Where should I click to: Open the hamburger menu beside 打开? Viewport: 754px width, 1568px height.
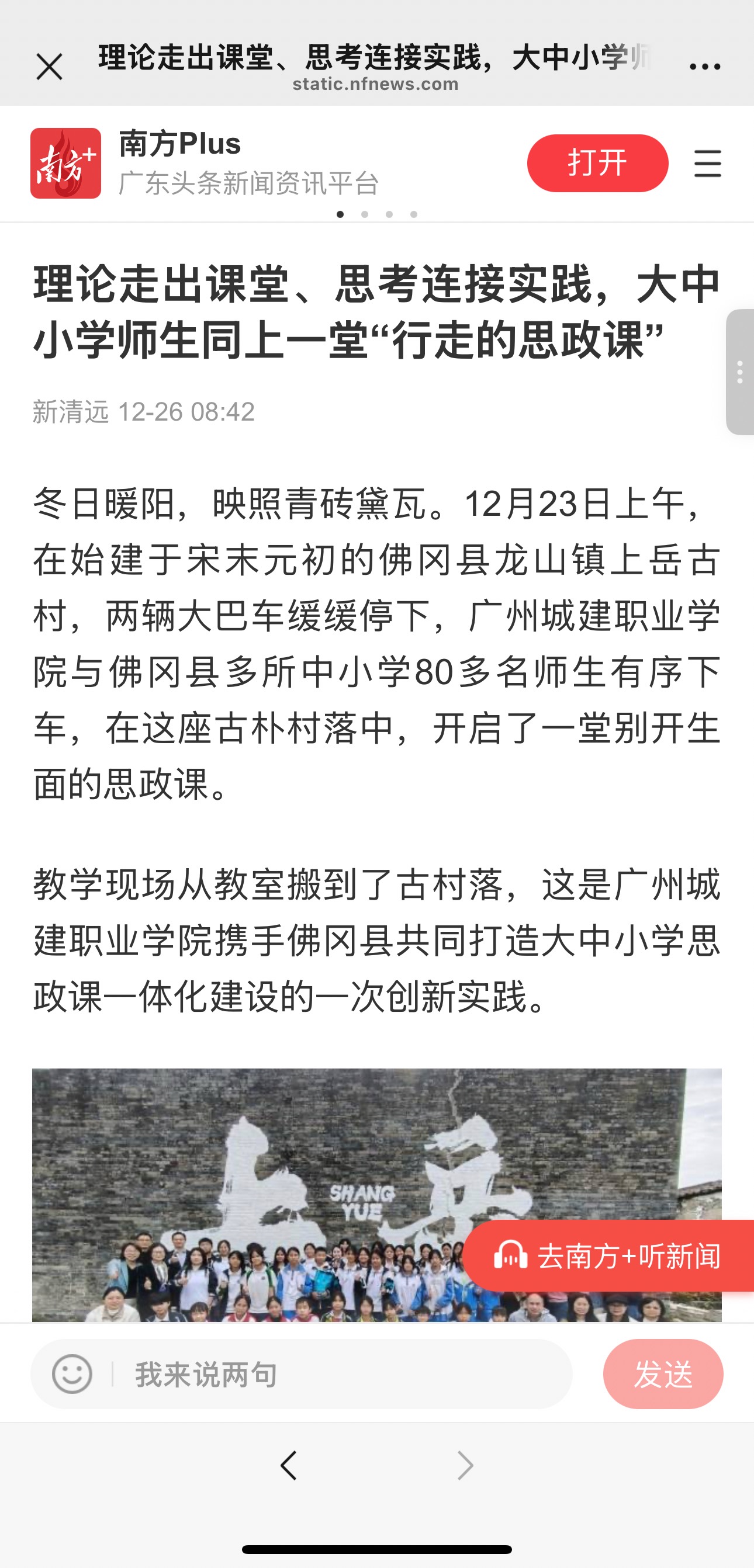707,163
